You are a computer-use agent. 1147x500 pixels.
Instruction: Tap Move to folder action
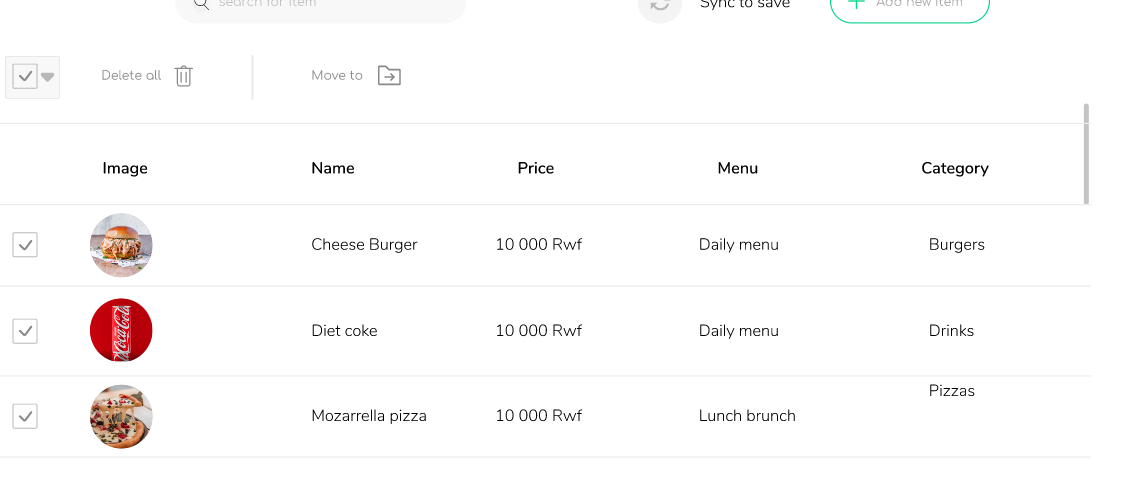tap(356, 76)
